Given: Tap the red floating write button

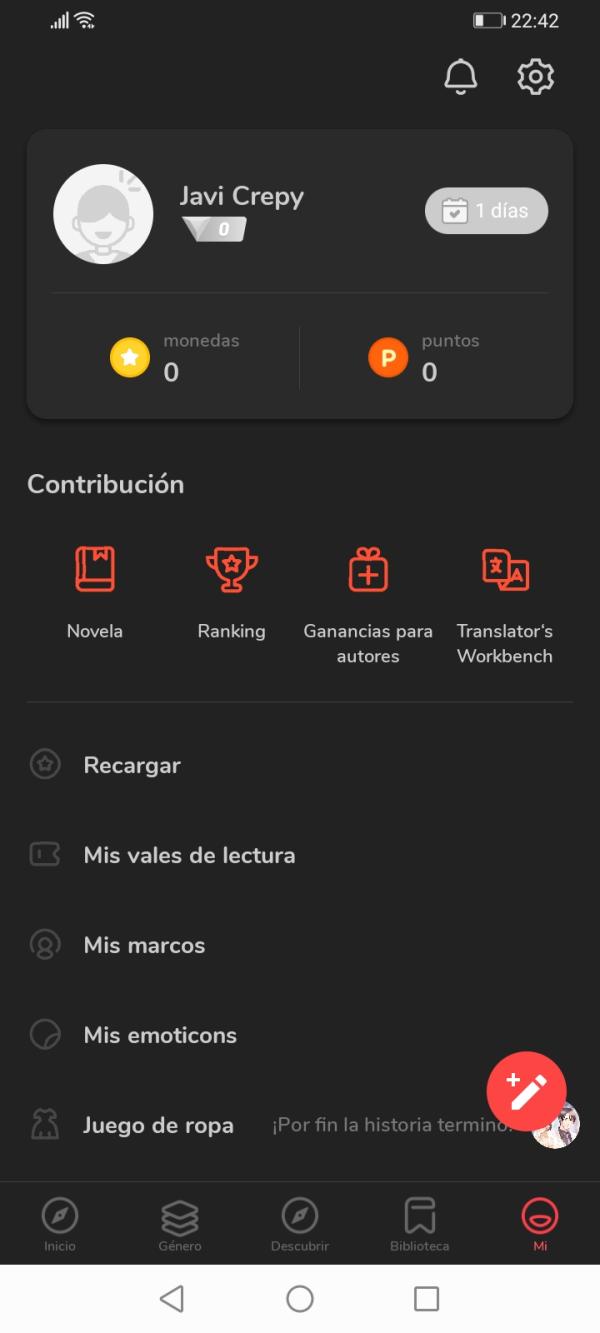Looking at the screenshot, I should pyautogui.click(x=526, y=1092).
